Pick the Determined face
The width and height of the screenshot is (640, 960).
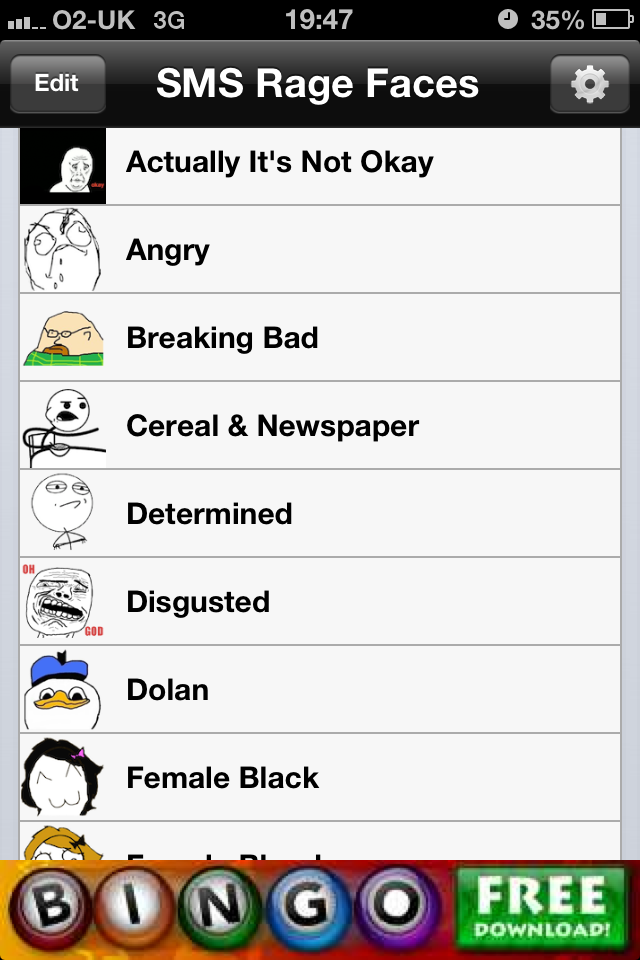click(320, 514)
